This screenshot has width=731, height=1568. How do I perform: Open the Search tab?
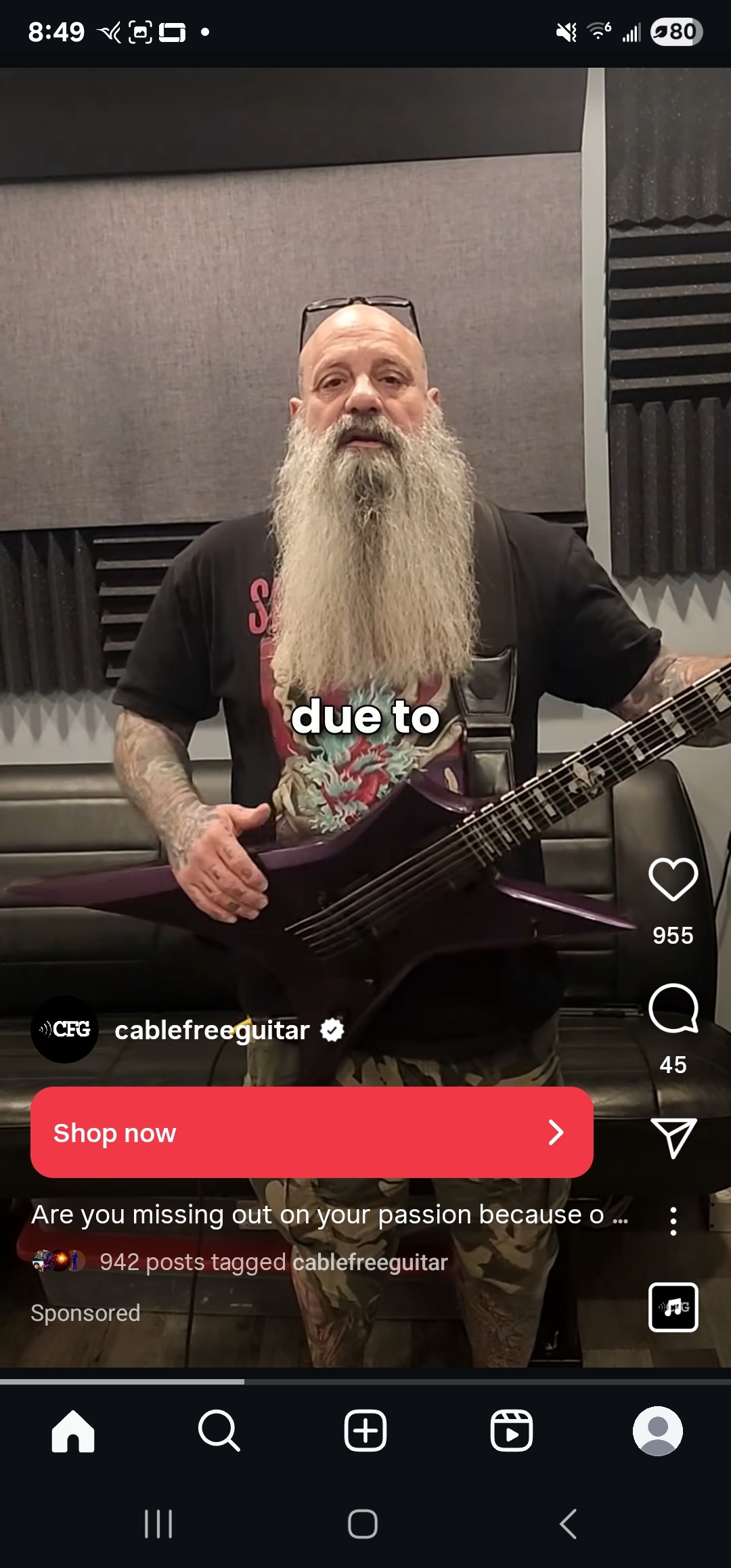coord(219,1431)
